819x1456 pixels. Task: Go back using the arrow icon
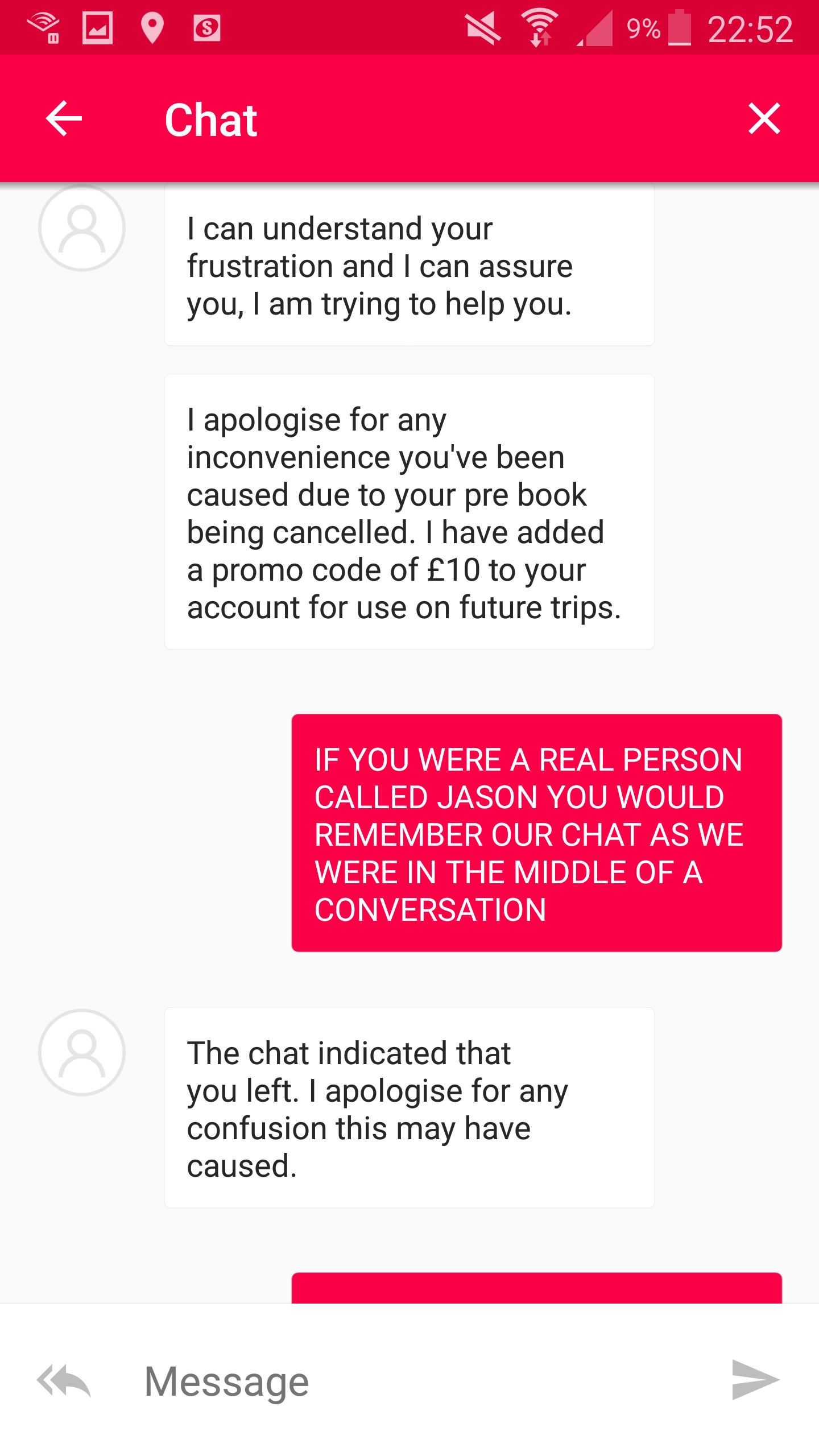(x=64, y=119)
